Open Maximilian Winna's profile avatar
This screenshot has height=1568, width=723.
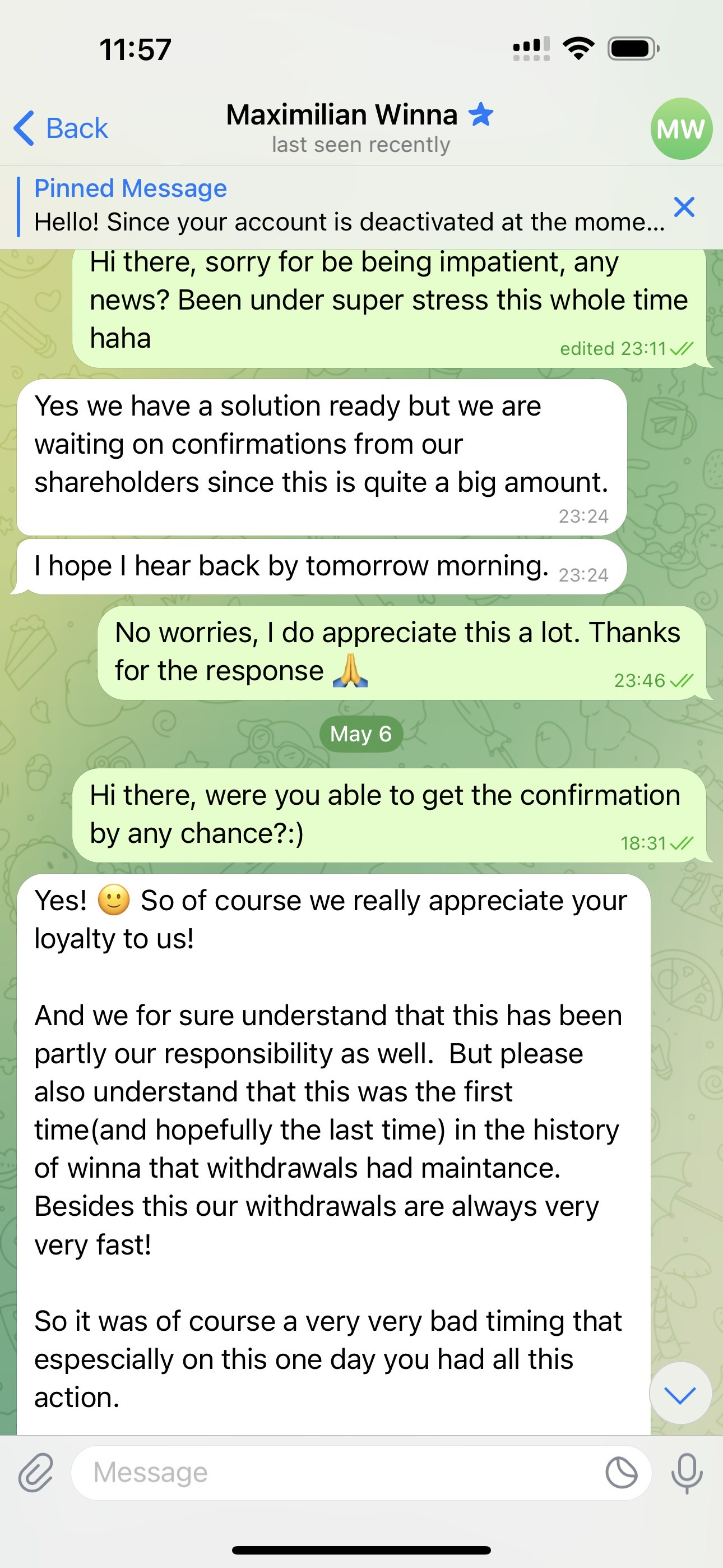click(680, 128)
